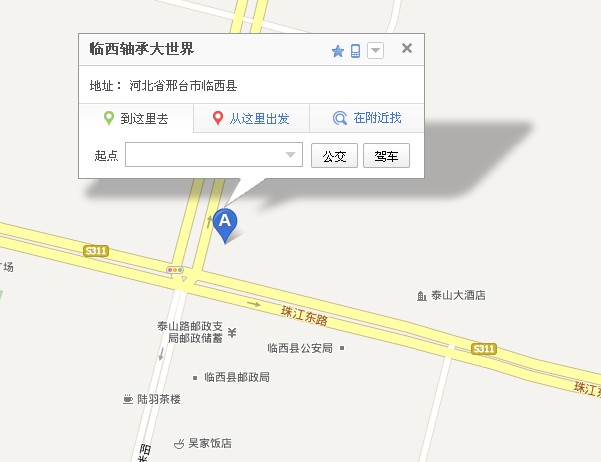Send location to phone via the phone icon
601x462 pixels.
(x=355, y=51)
